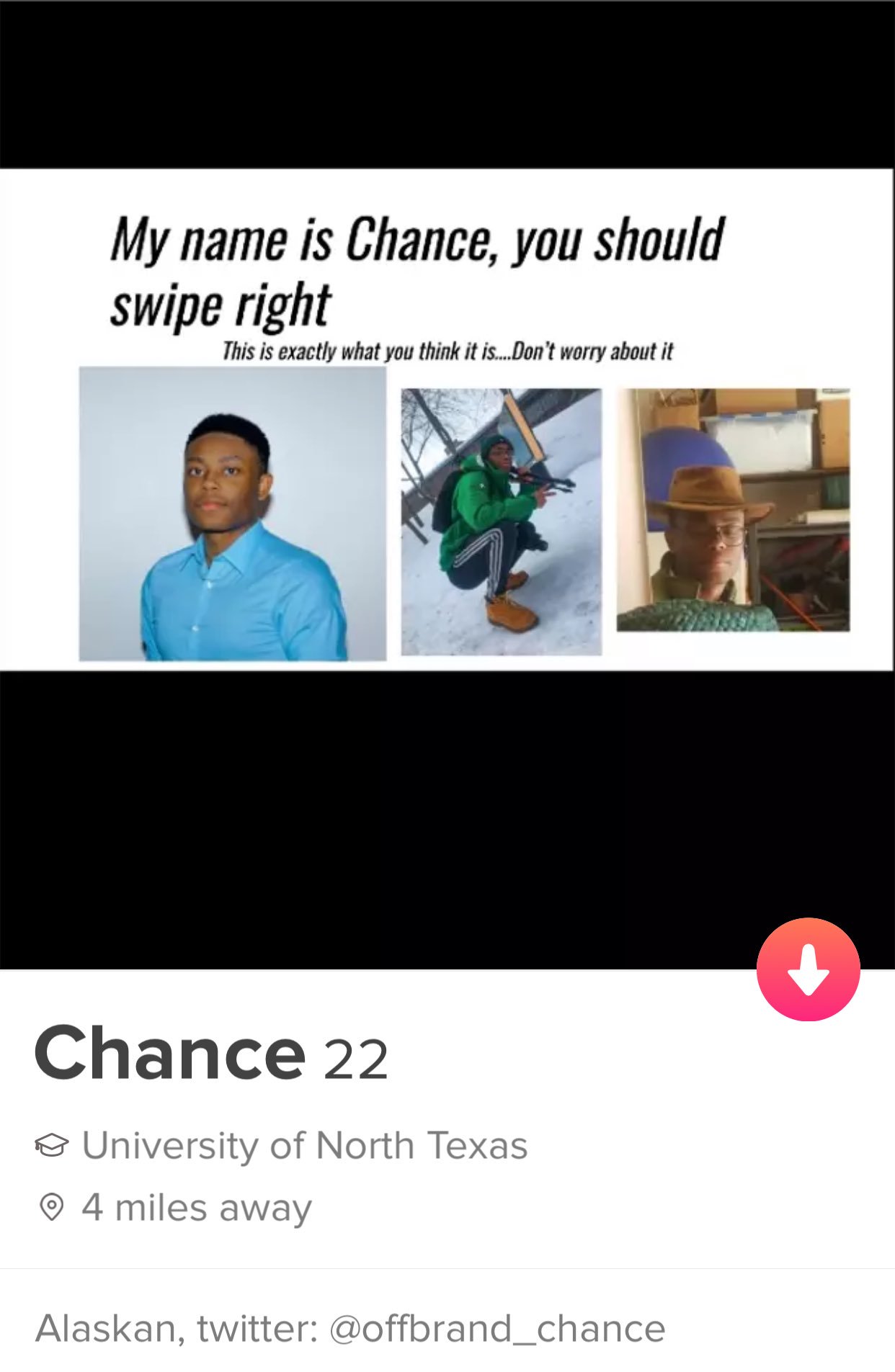Collapse profile with the pink down-arrow button
Image resolution: width=895 pixels, height=1372 pixels.
point(808,969)
